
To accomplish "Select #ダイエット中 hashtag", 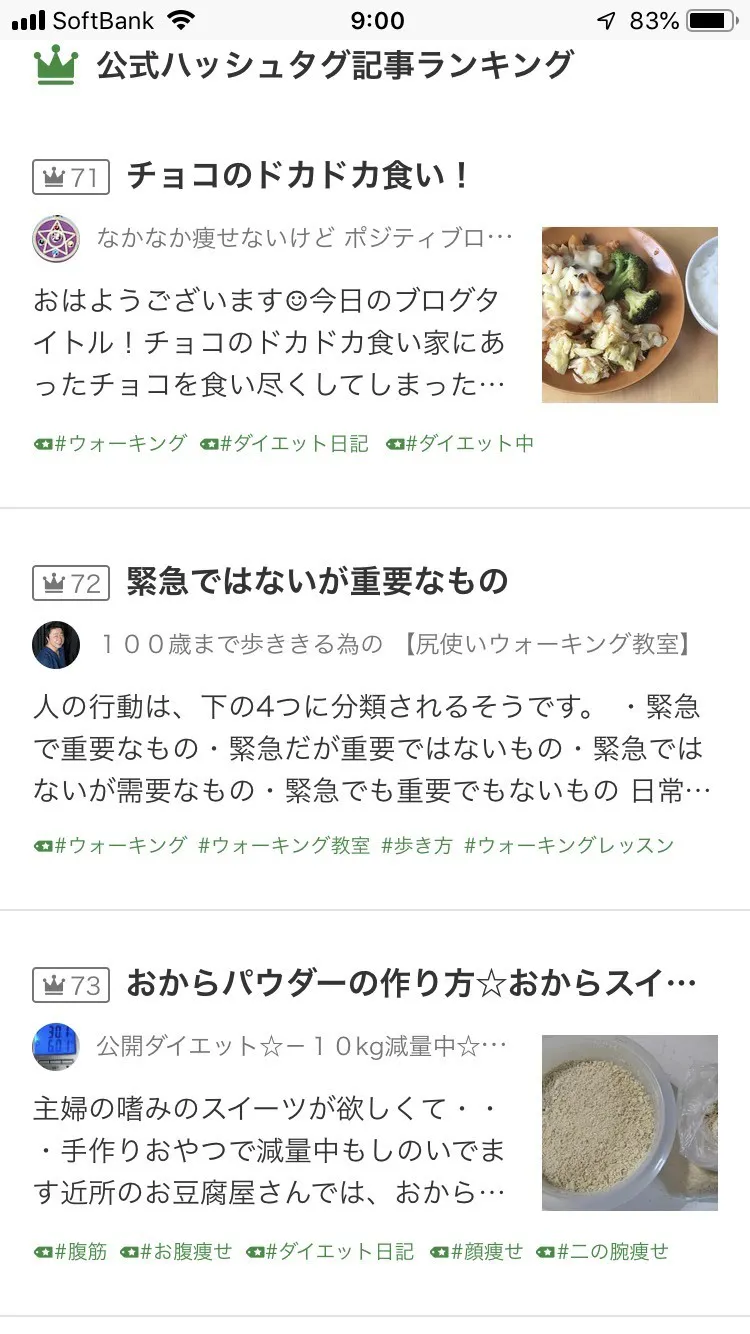I will [461, 444].
